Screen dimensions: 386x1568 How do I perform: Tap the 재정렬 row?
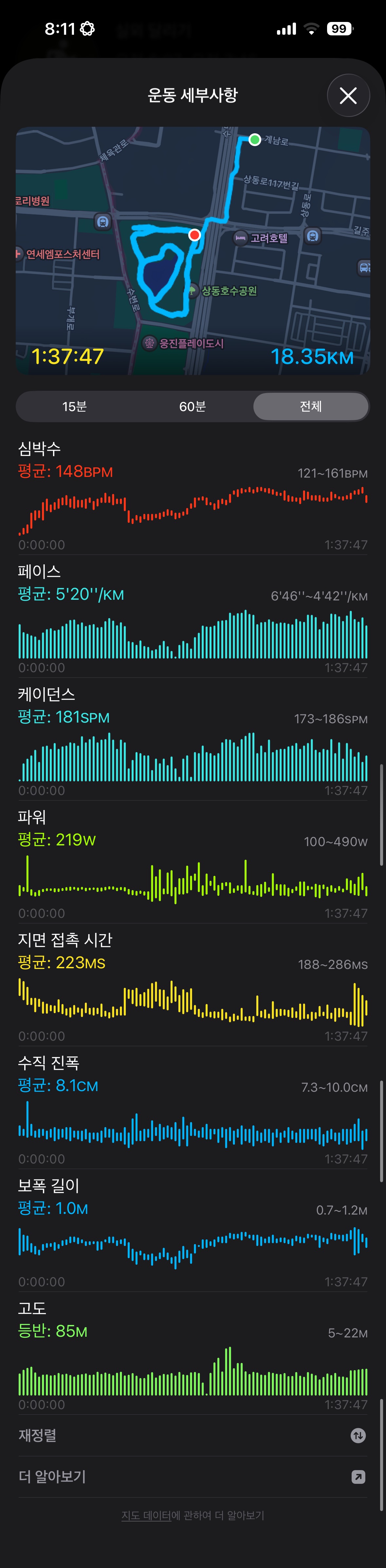click(x=193, y=1435)
